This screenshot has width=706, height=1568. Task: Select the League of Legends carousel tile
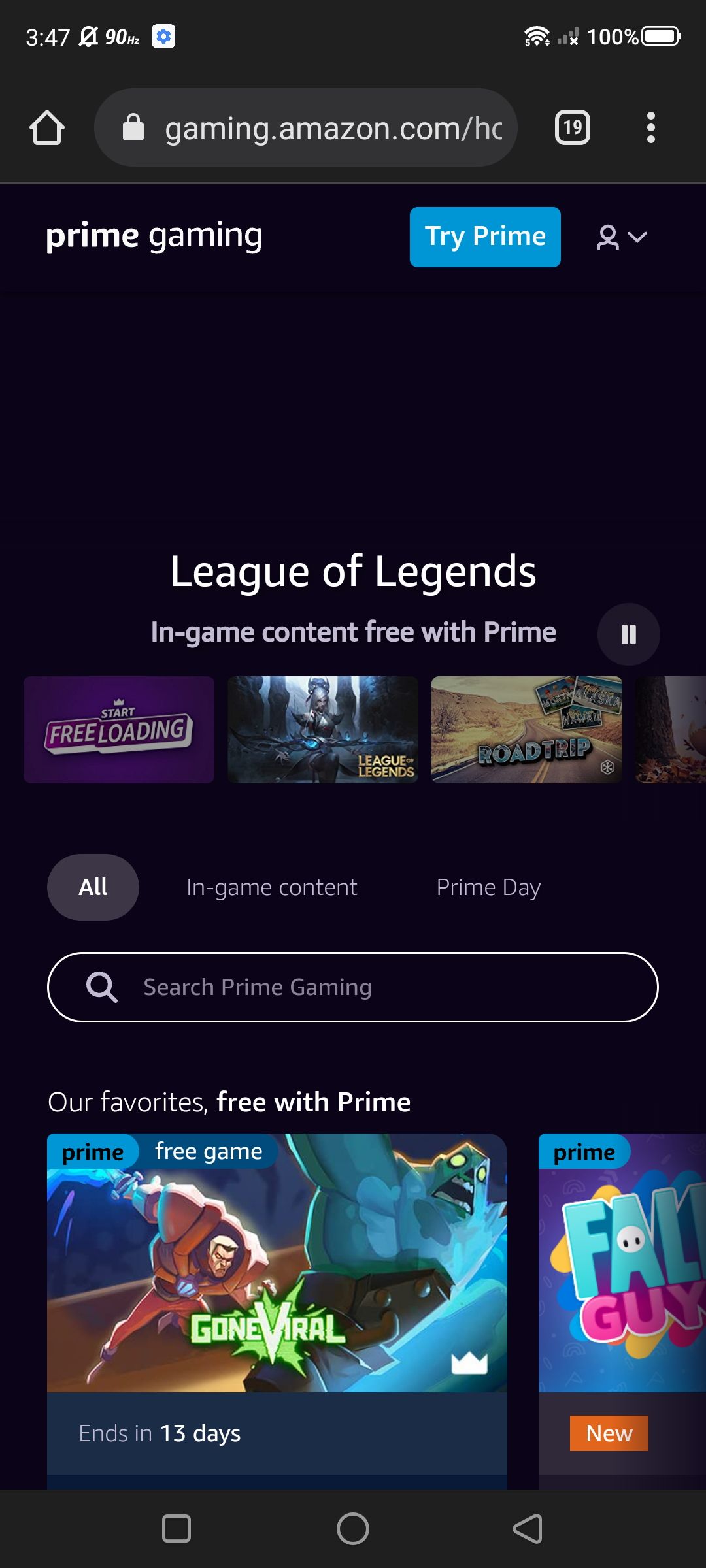pos(323,730)
